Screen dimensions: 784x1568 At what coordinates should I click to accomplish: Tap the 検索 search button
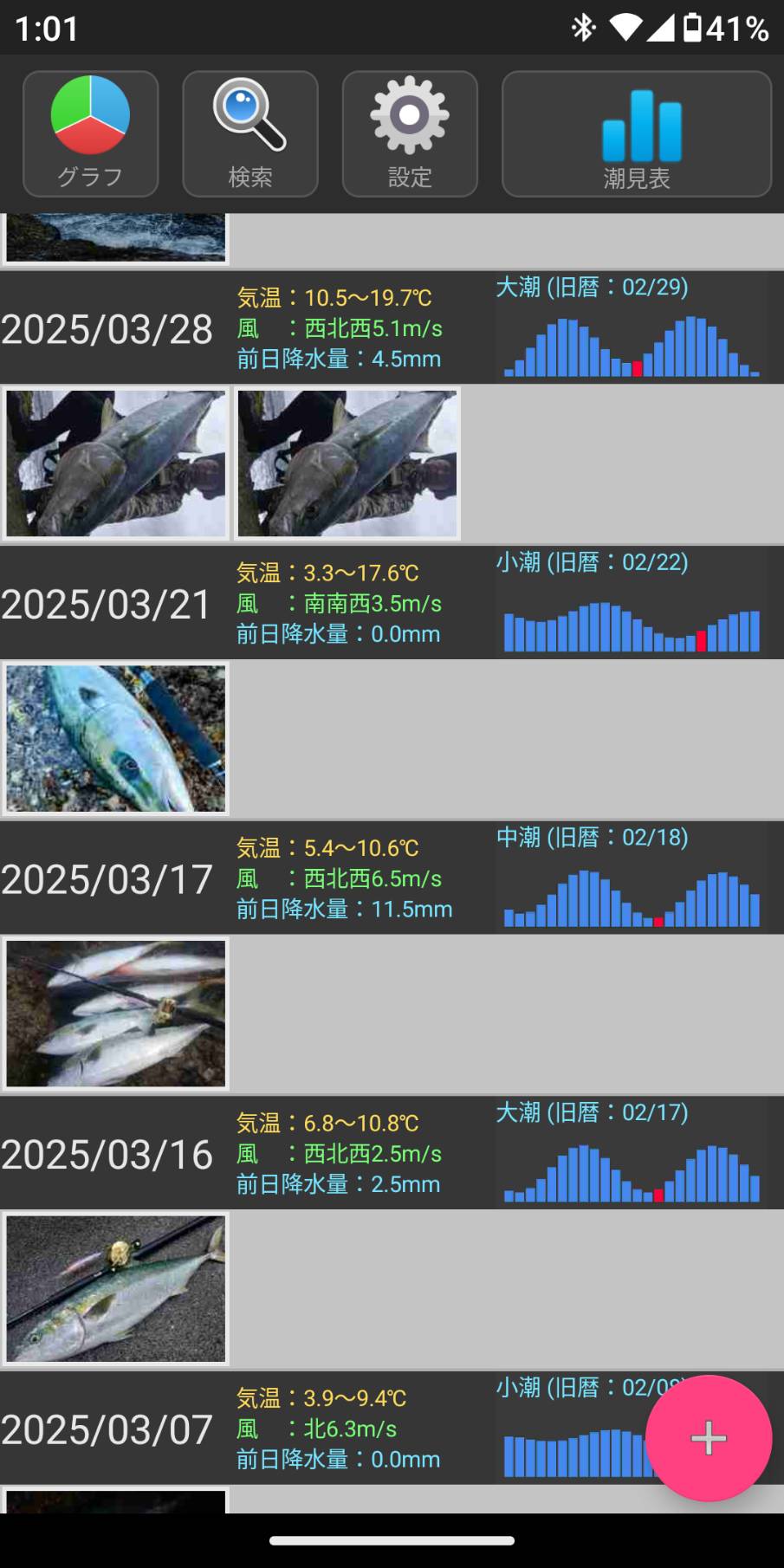click(x=249, y=134)
